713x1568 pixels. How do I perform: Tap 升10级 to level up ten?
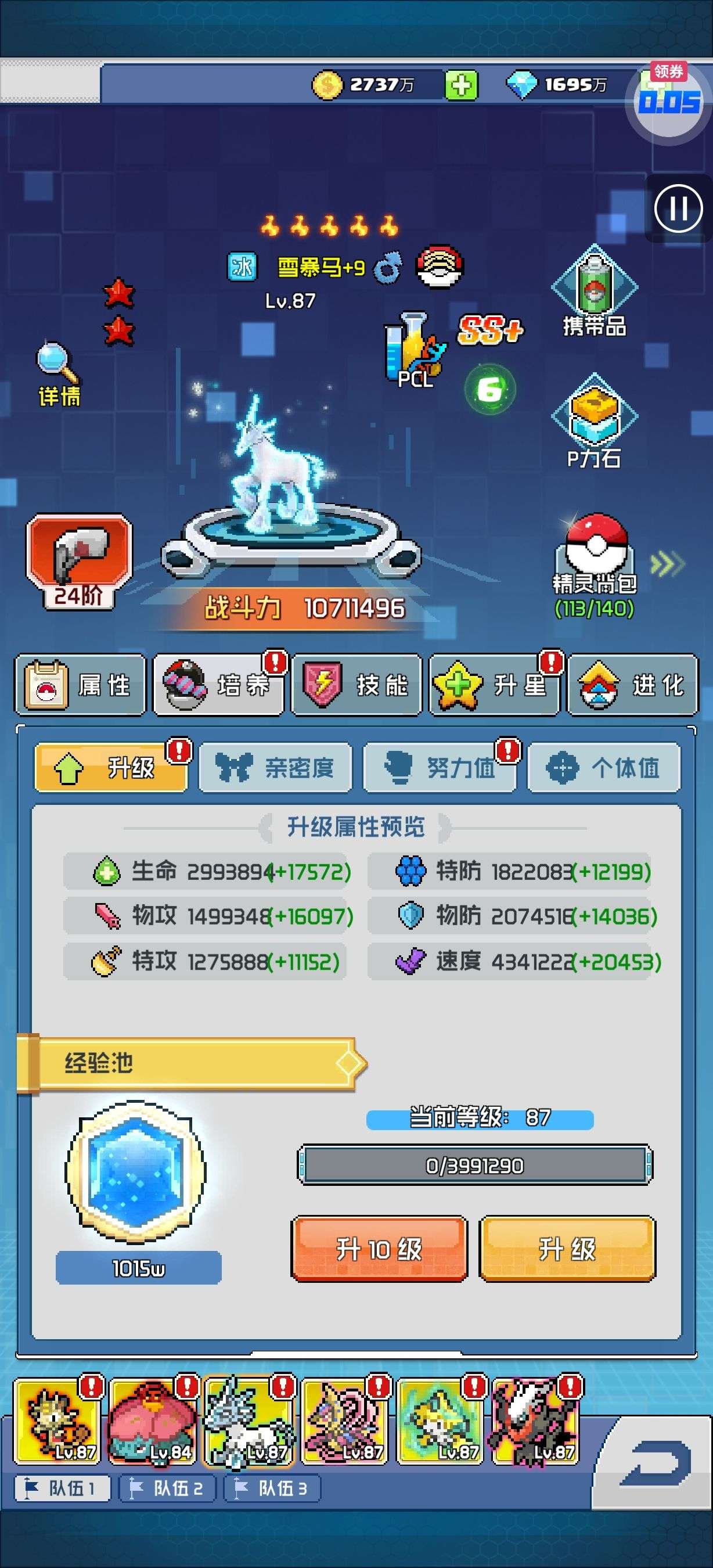pyautogui.click(x=379, y=1250)
